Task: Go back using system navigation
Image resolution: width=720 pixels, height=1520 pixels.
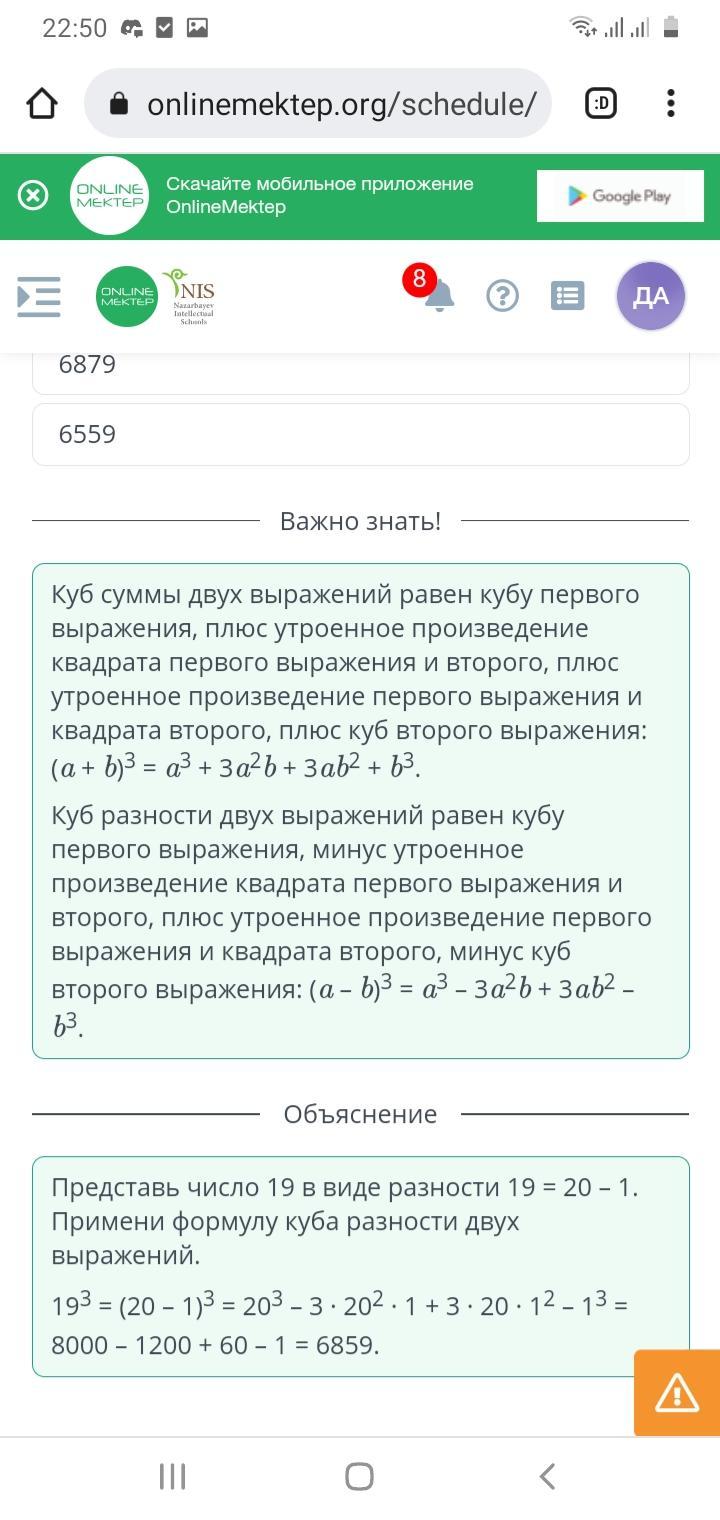Action: click(x=546, y=1476)
